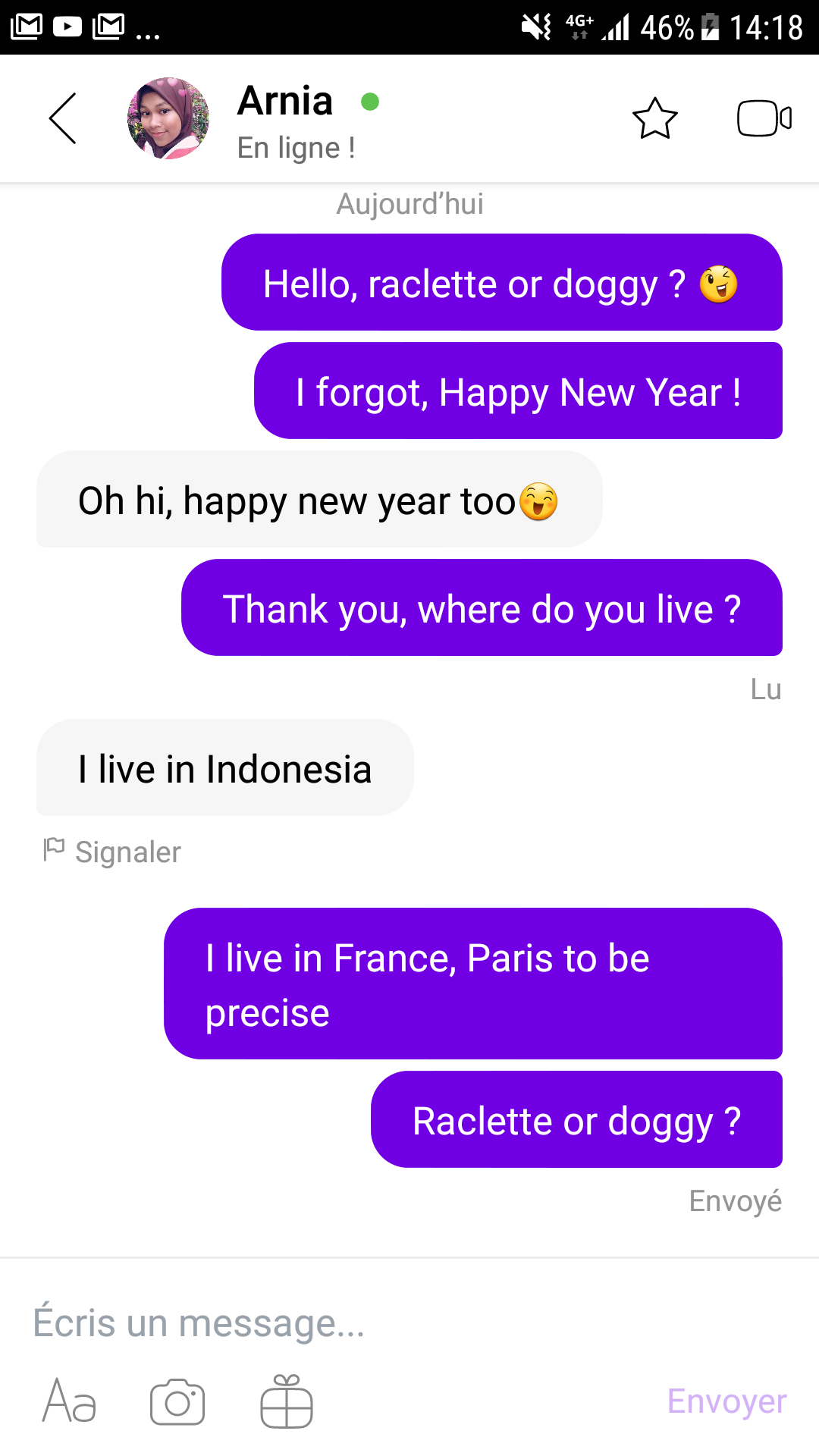Viewport: 819px width, 1456px height.
Task: Send a gift using the gift icon
Action: 286,1401
